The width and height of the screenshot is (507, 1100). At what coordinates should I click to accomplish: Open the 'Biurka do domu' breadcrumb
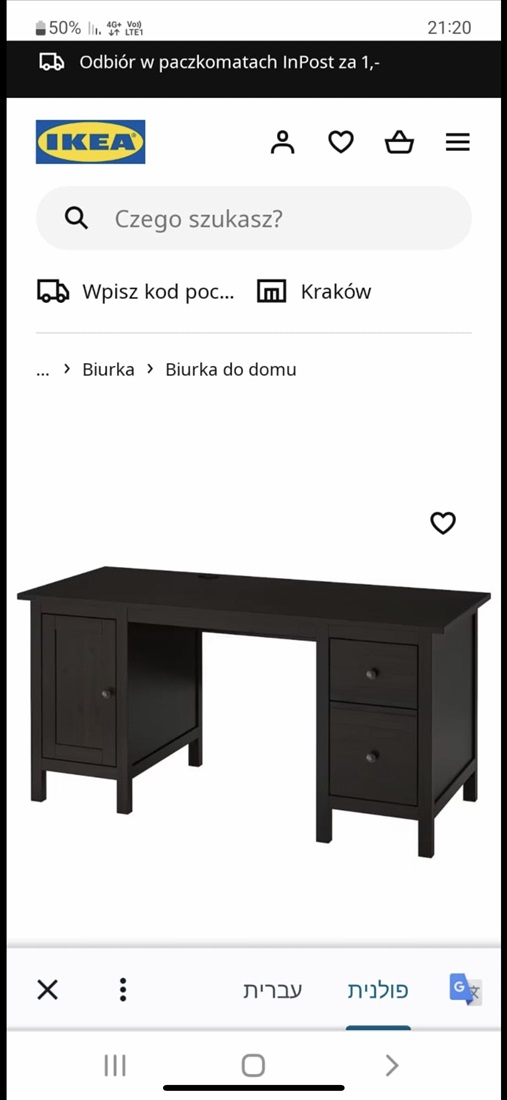tap(231, 370)
